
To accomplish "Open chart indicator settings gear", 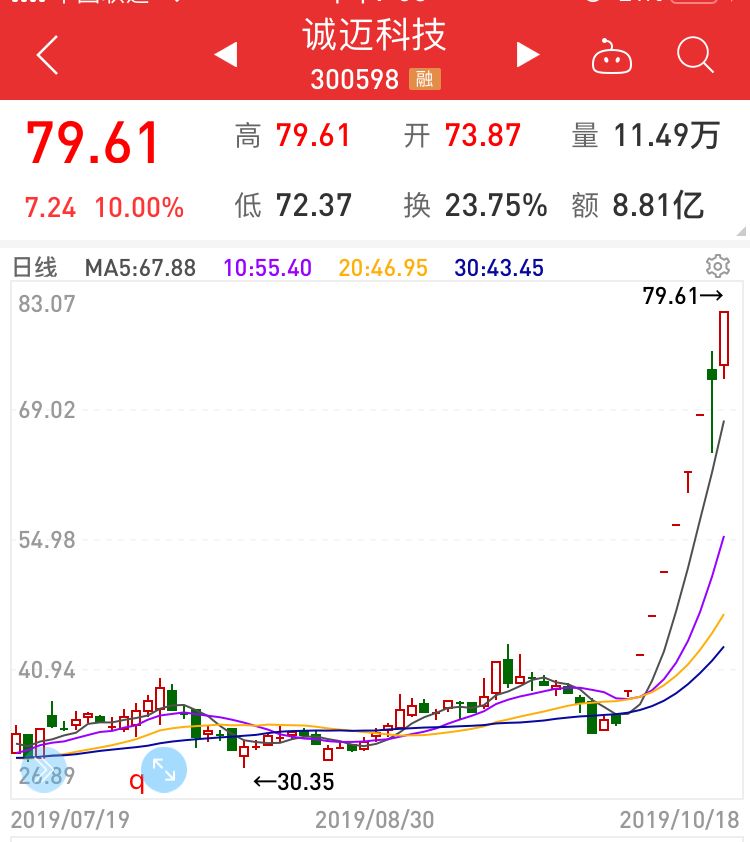I will [717, 266].
